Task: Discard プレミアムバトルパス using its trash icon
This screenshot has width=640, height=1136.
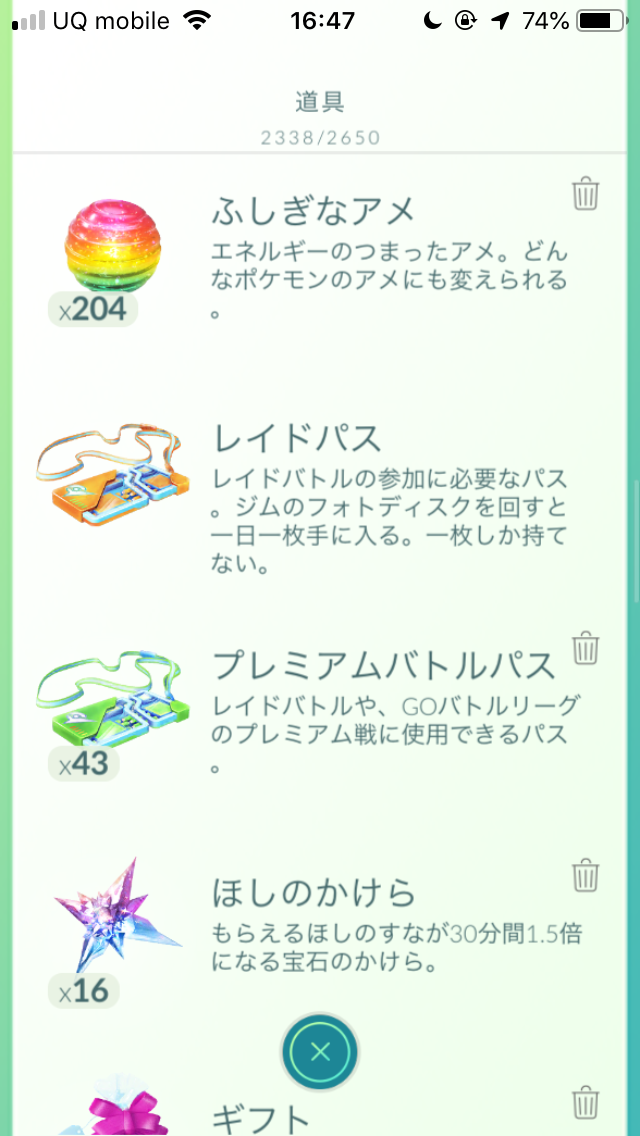Action: point(585,649)
